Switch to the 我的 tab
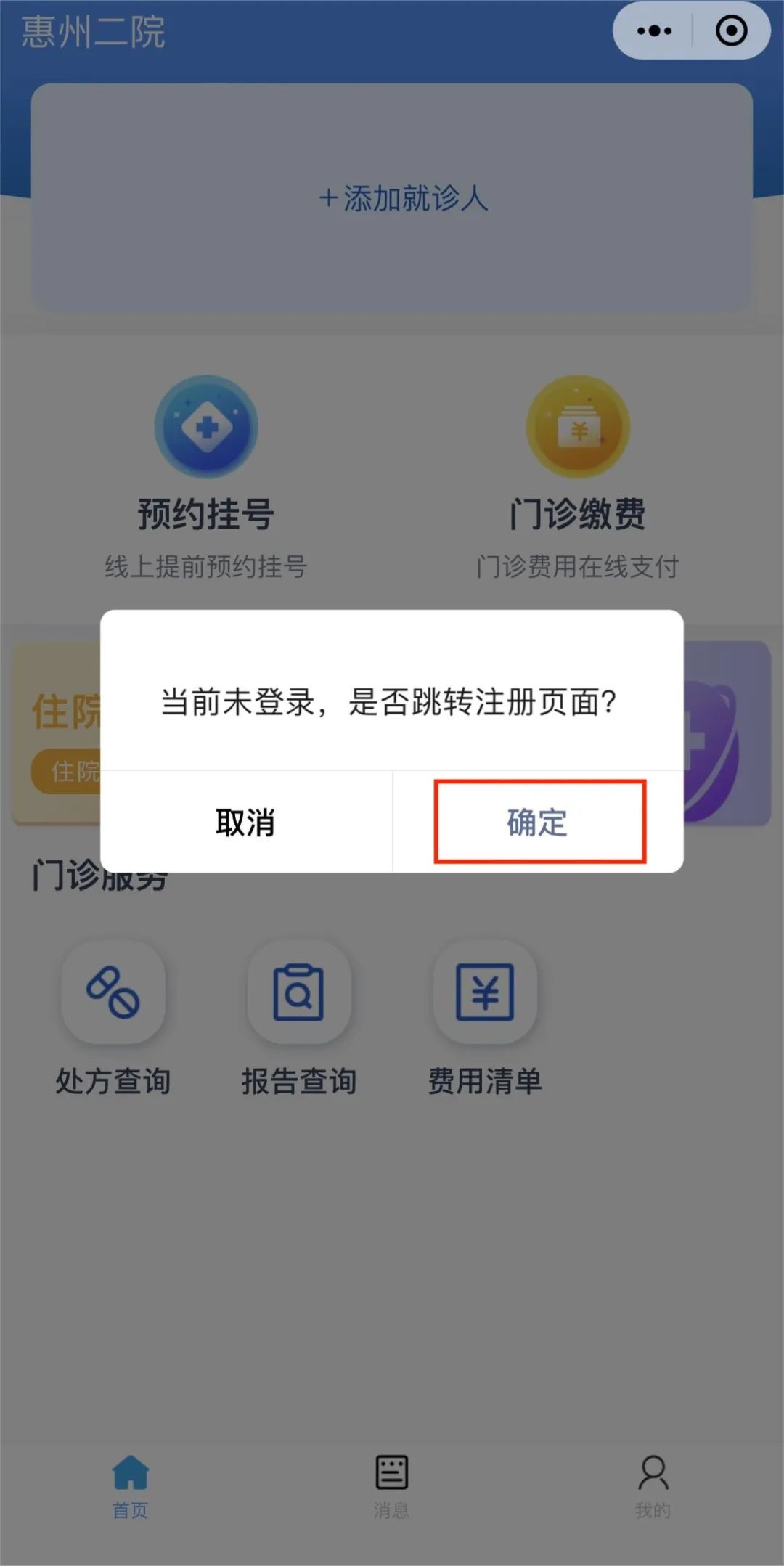This screenshot has width=784, height=1566. click(x=653, y=1487)
